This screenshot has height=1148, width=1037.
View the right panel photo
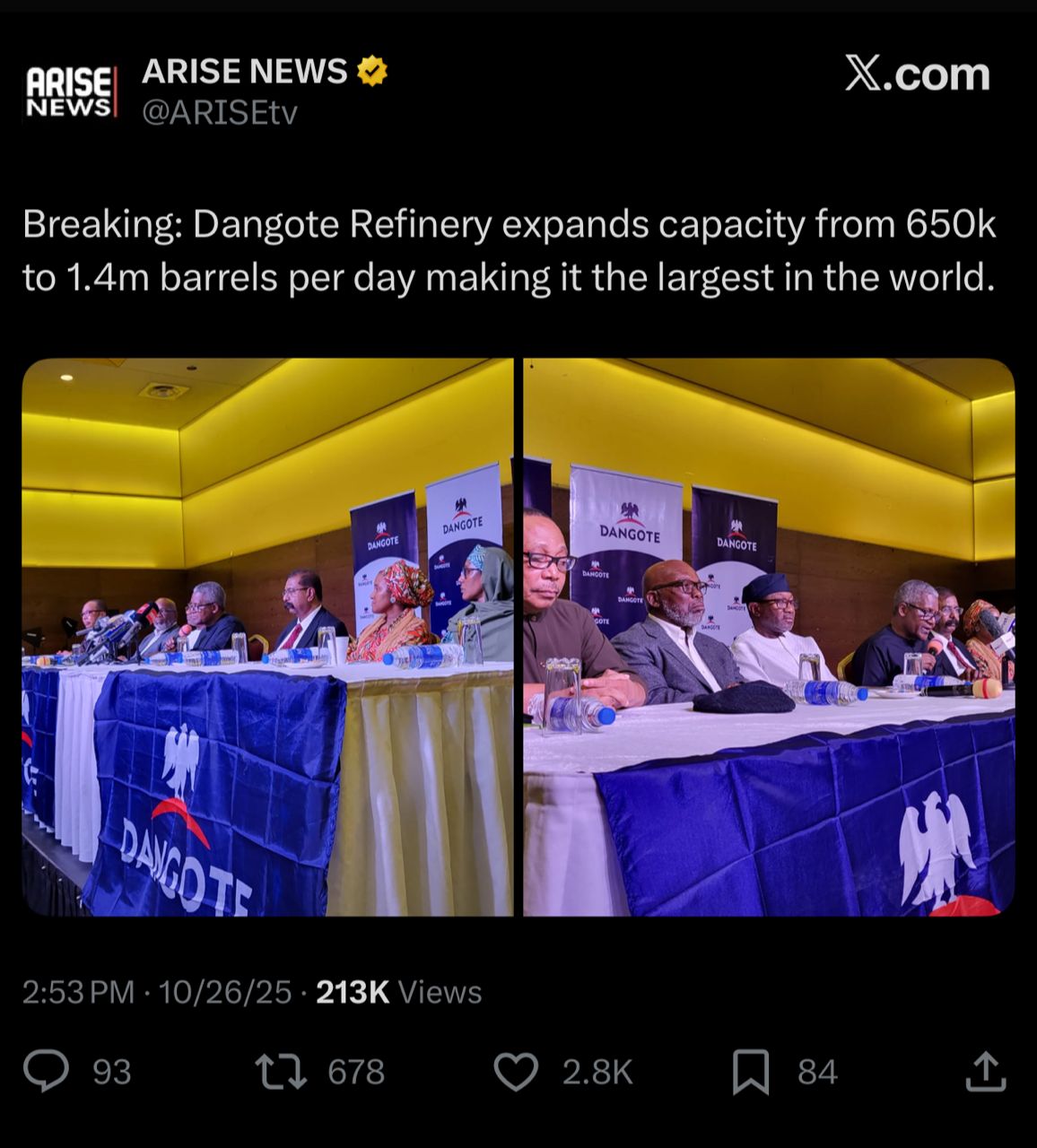769,637
